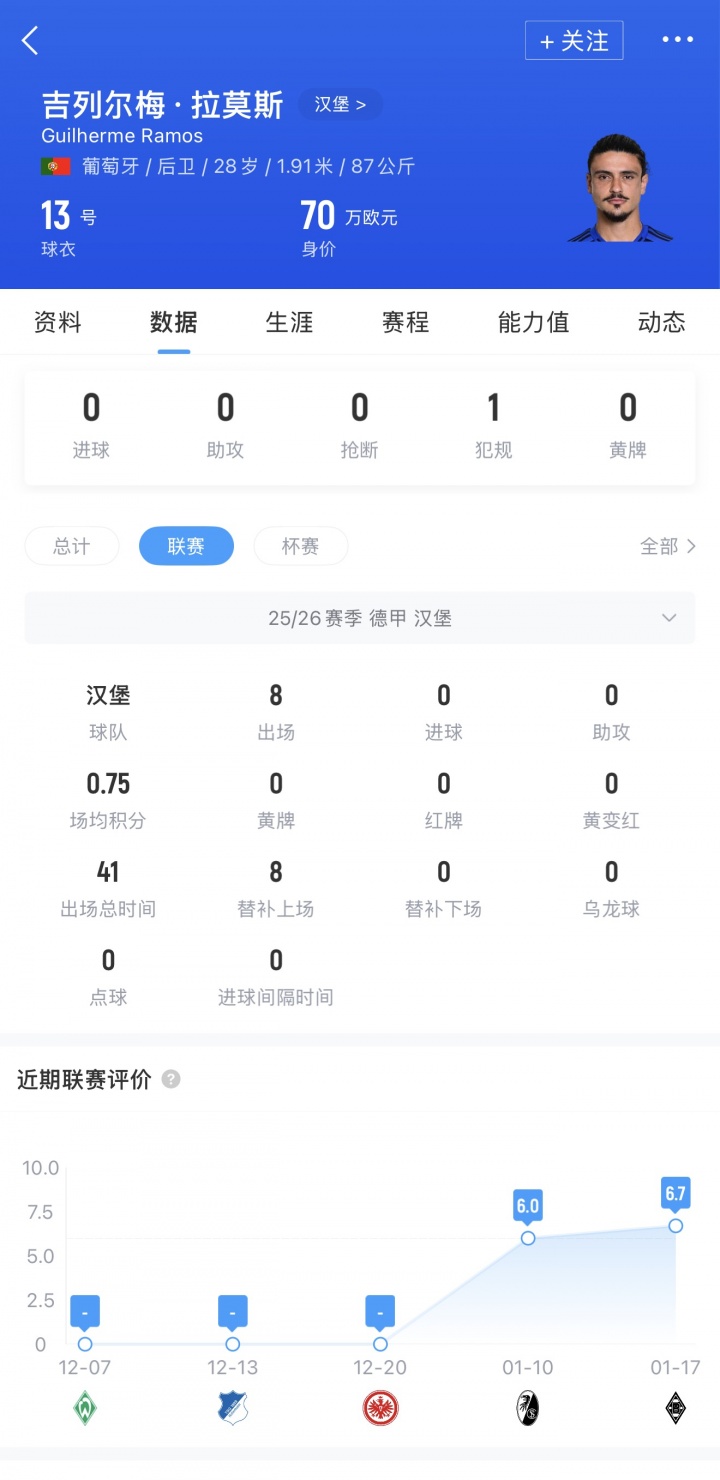Image resolution: width=720 pixels, height=1480 pixels.
Task: Select the Mönchengladbach club logo
Action: (x=675, y=1408)
